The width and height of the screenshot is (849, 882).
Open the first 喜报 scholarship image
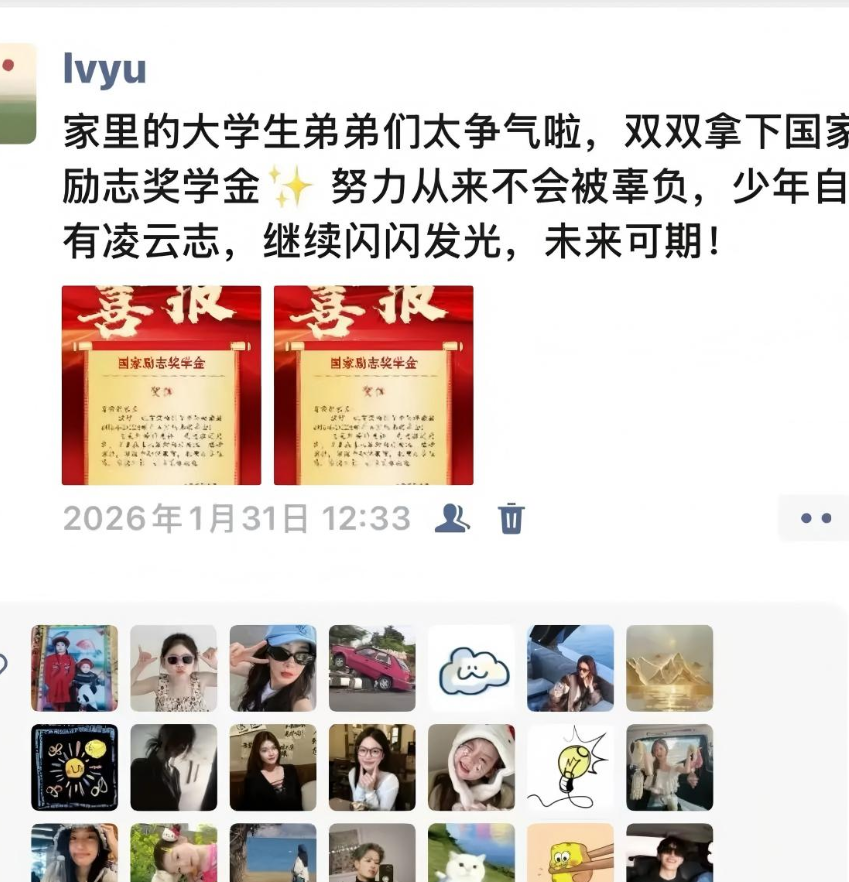click(161, 385)
